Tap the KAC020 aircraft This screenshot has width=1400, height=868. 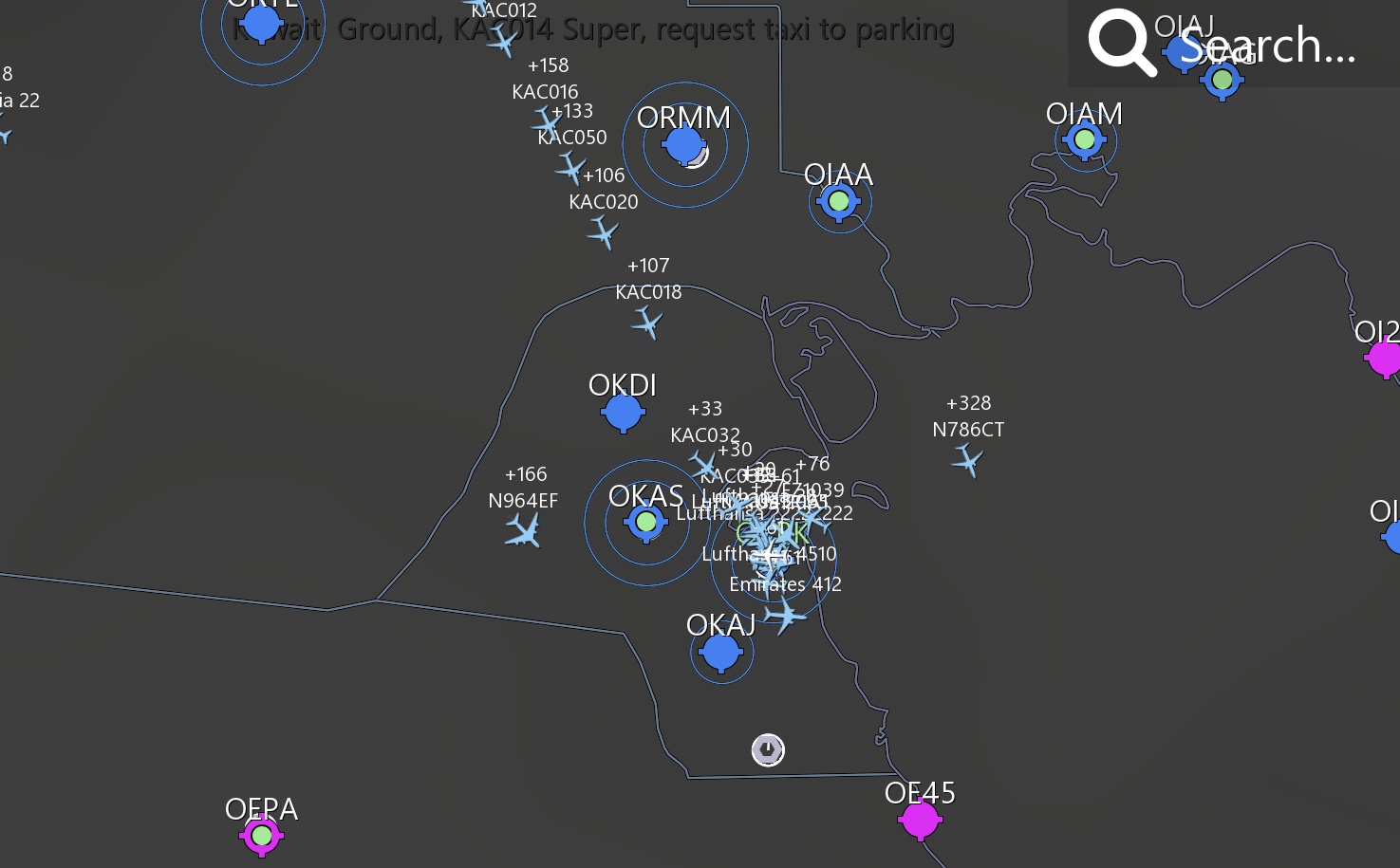coord(603,231)
